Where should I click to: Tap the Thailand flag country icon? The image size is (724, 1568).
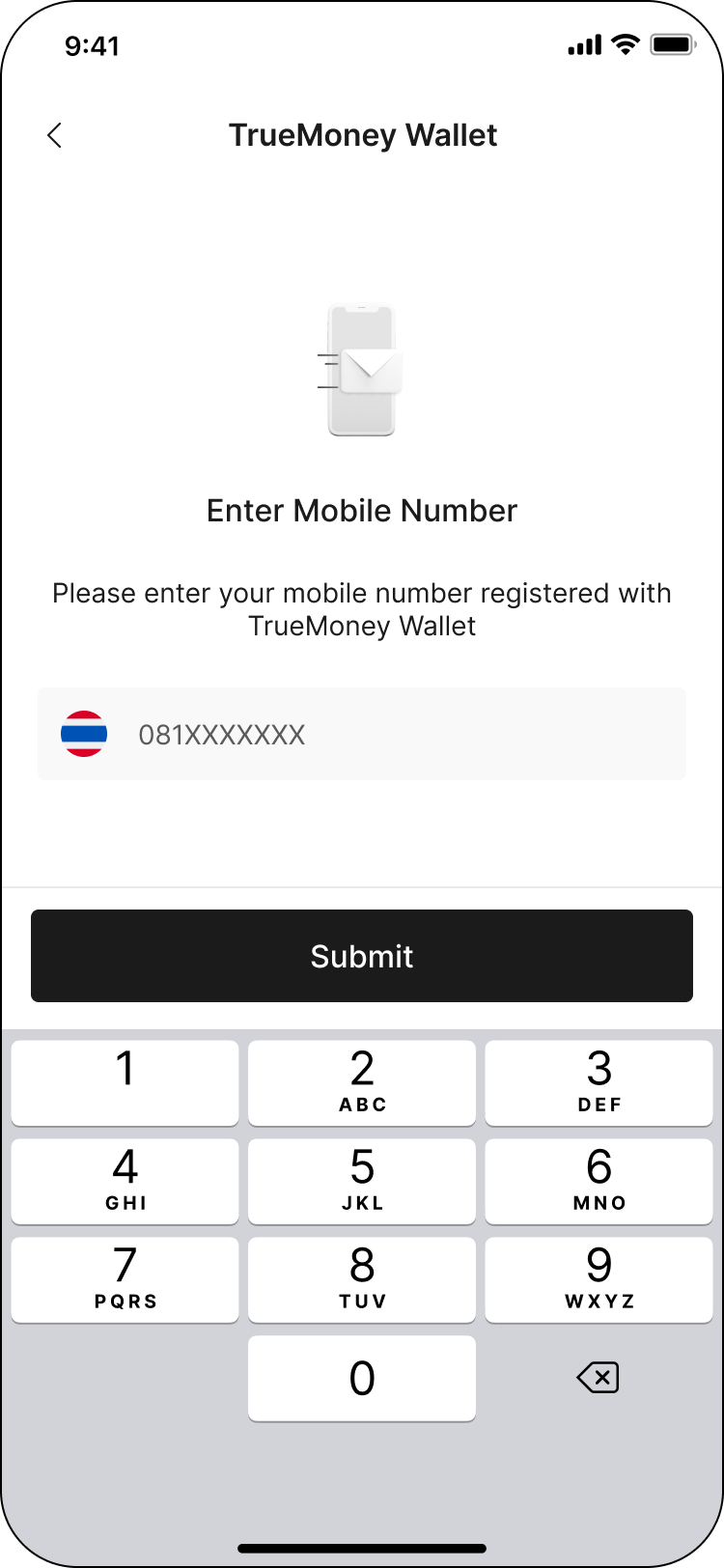pos(84,734)
